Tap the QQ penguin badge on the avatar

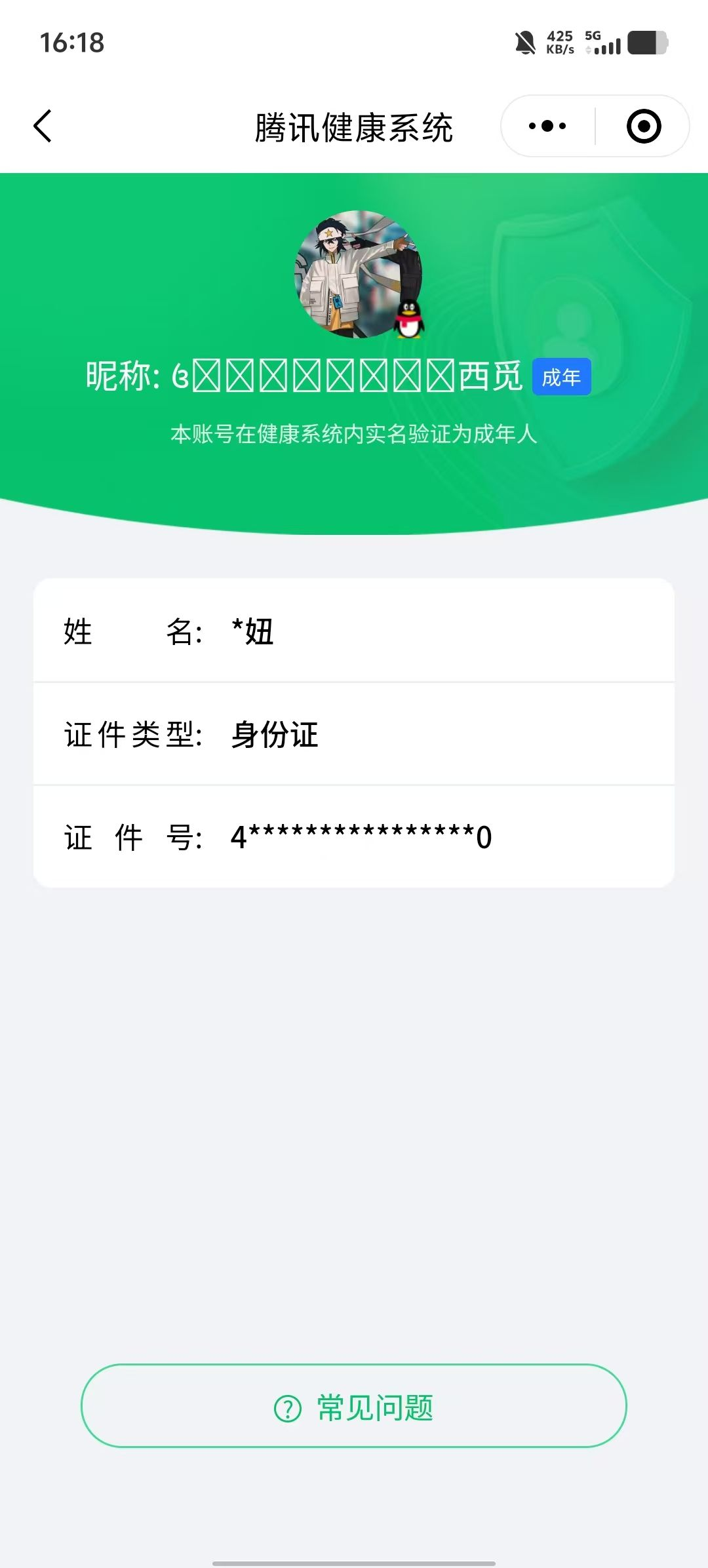pyautogui.click(x=410, y=319)
